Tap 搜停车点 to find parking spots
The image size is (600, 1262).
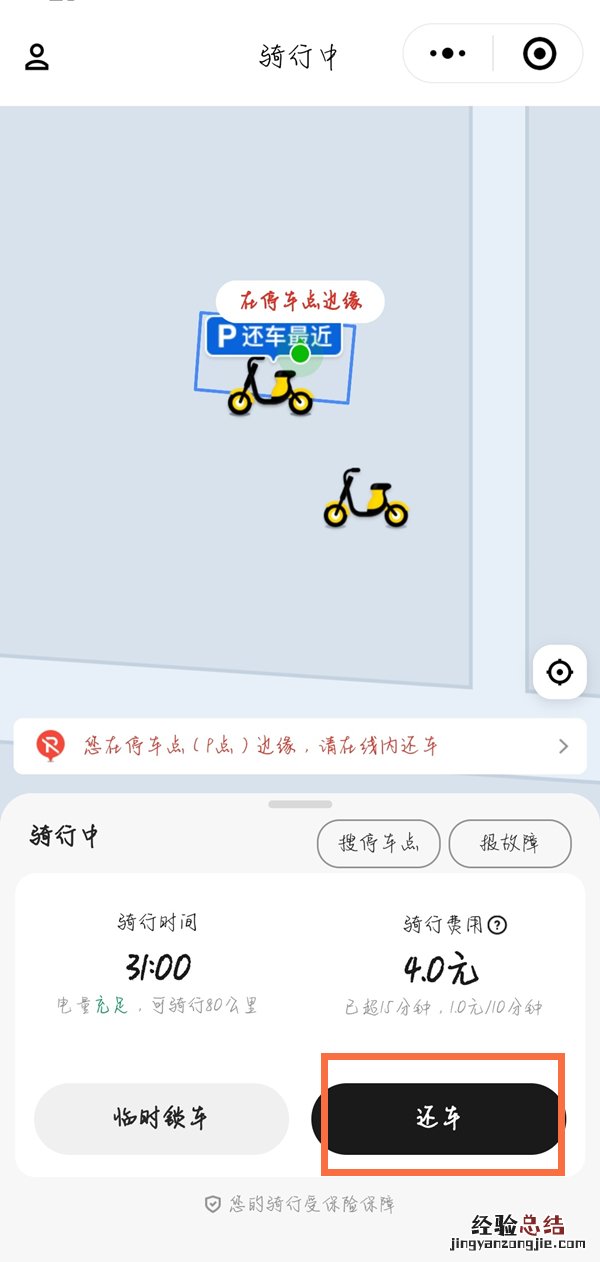378,843
